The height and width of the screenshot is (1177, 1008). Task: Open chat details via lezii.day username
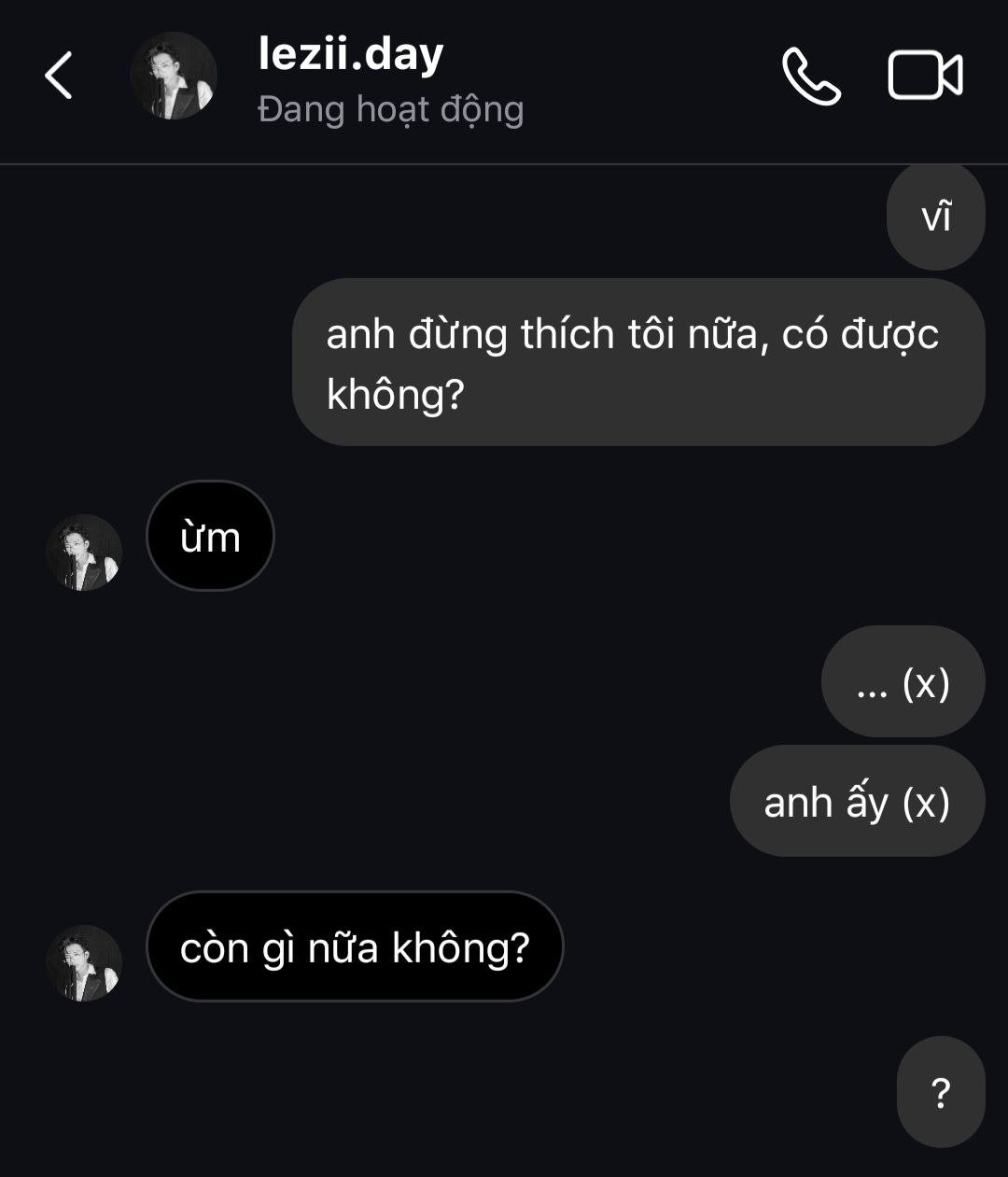(351, 54)
